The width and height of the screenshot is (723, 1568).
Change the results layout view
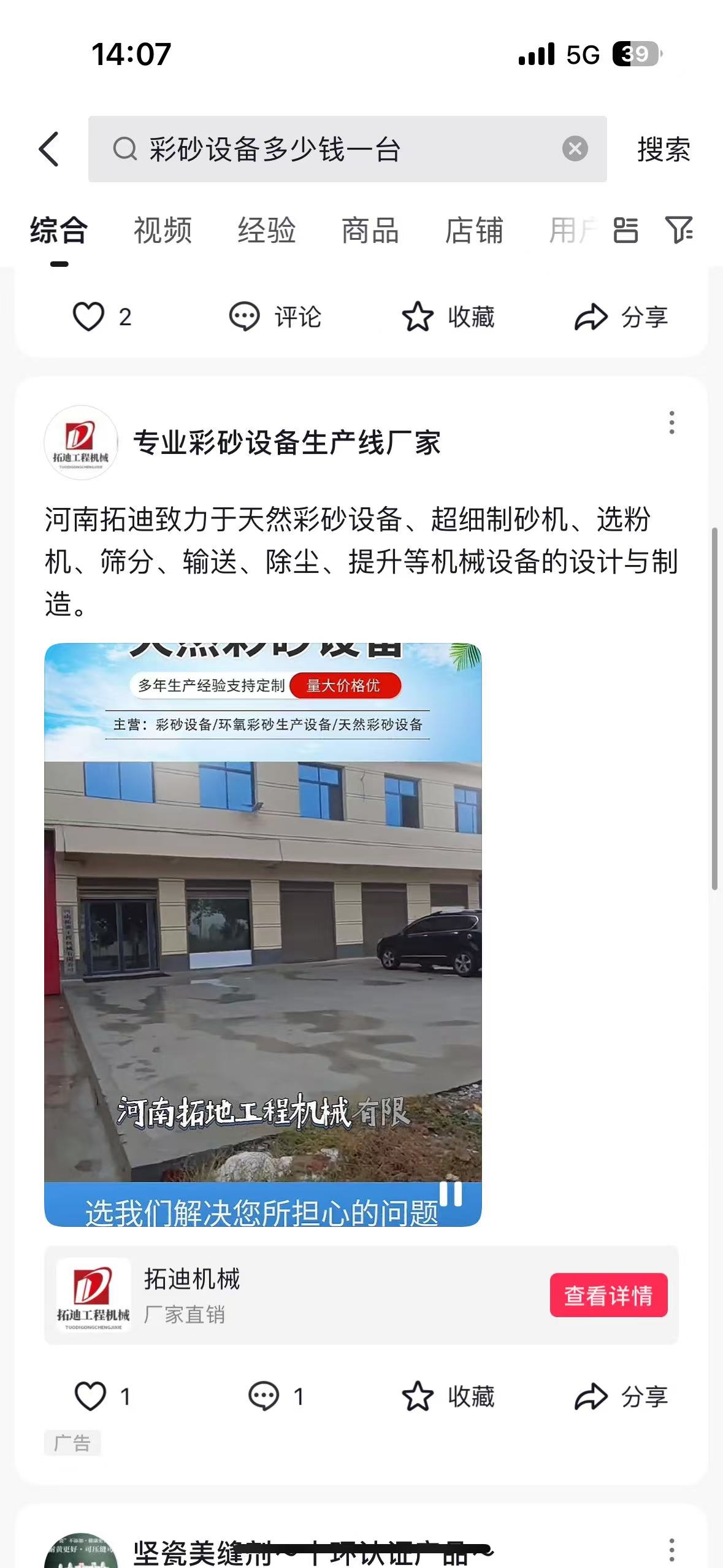pos(625,231)
